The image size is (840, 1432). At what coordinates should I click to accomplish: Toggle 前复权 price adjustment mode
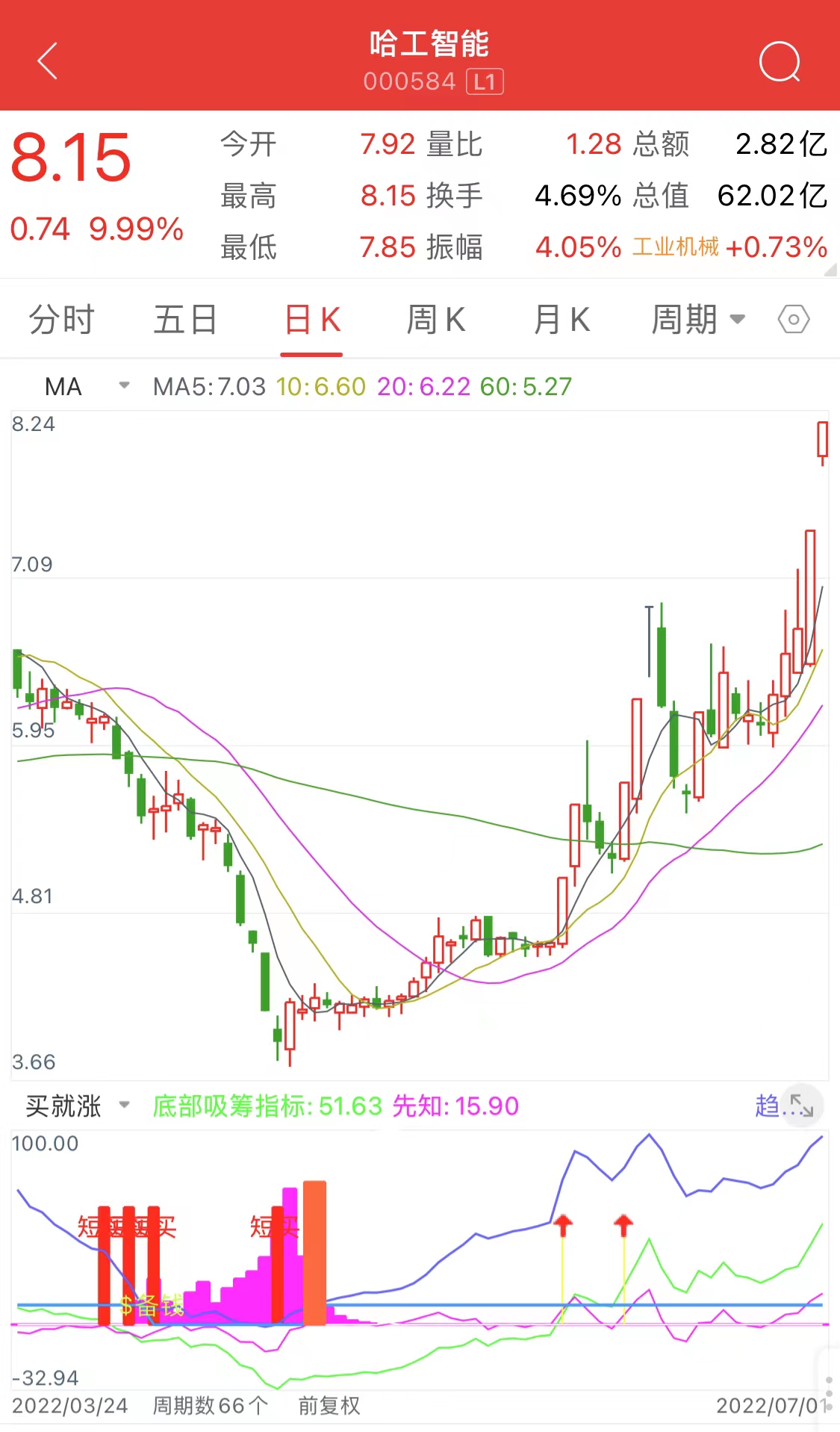(x=330, y=1404)
